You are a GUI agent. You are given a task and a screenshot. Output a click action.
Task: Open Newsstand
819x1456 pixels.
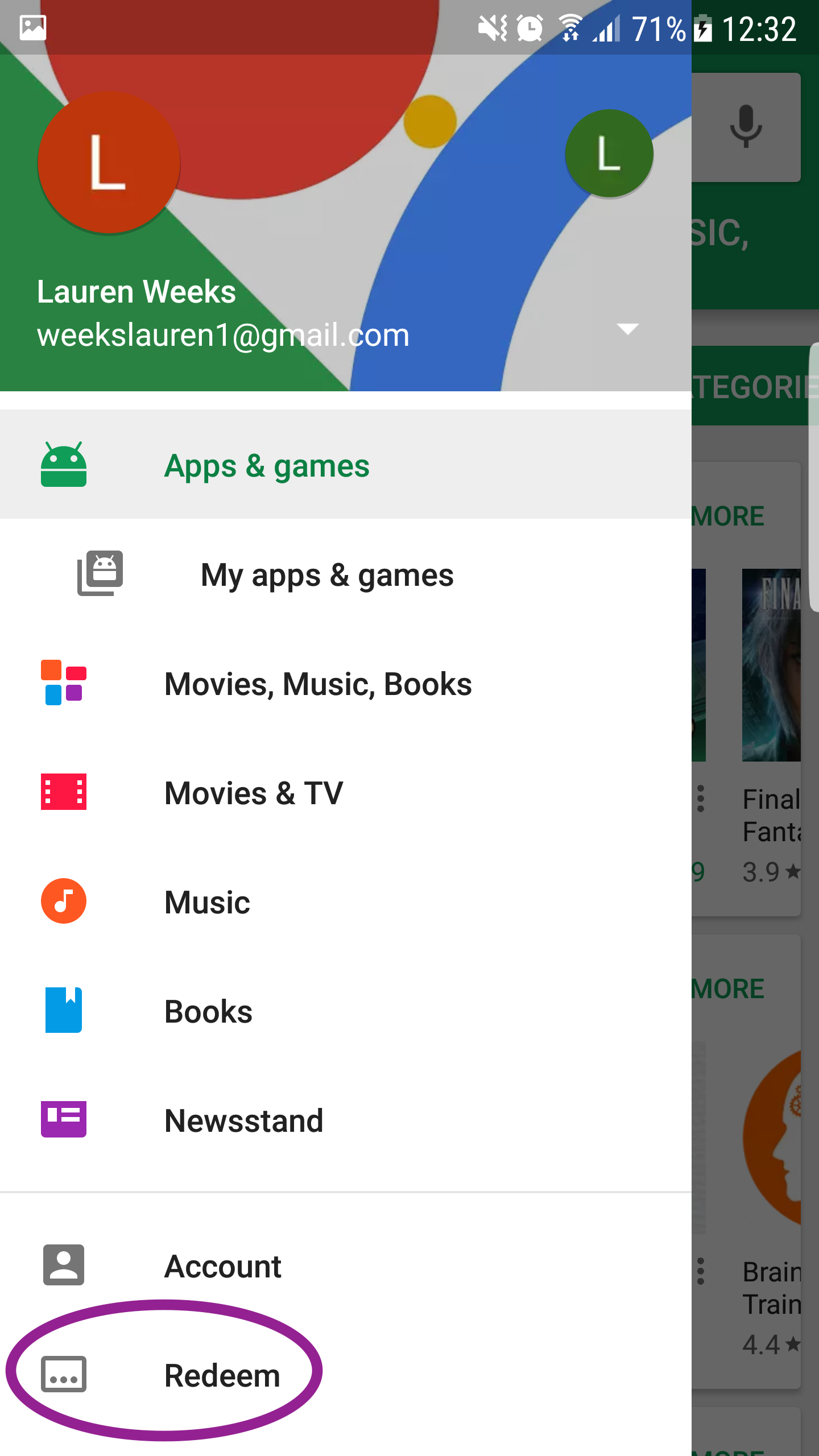point(346,1120)
